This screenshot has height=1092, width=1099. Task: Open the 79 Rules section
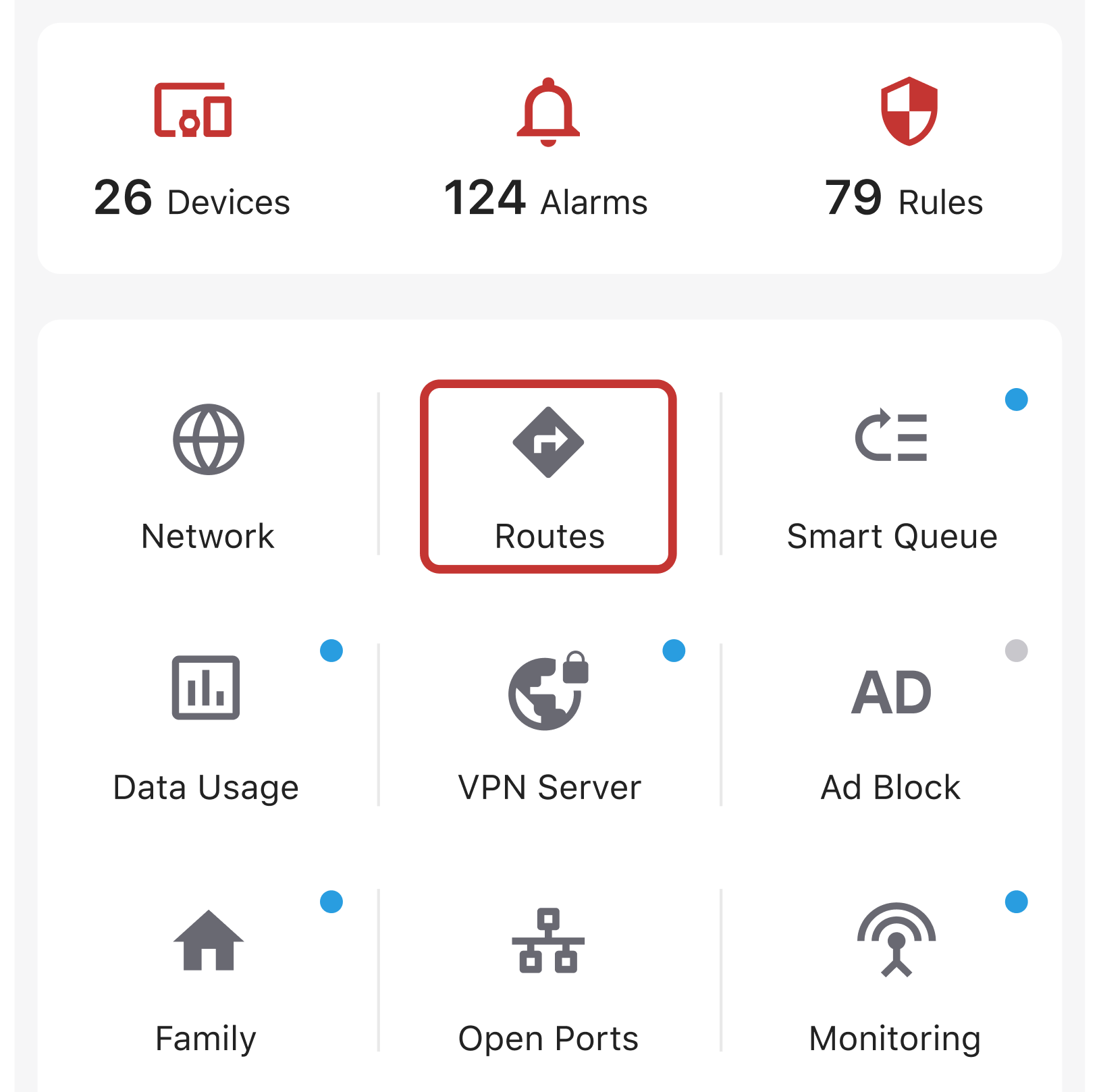click(x=905, y=150)
